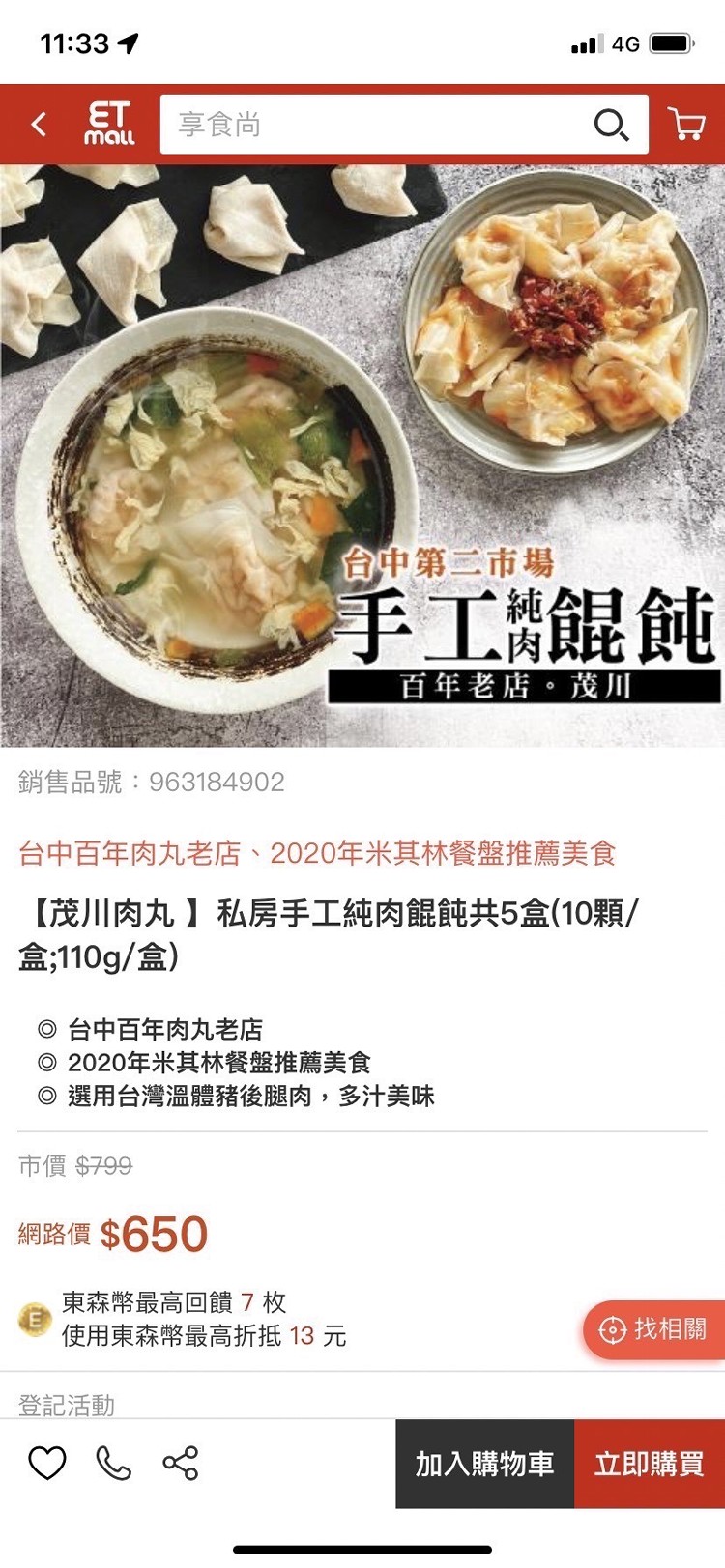This screenshot has height=1568, width=725.
Task: Open the ET Mall home logo
Action: [x=108, y=125]
